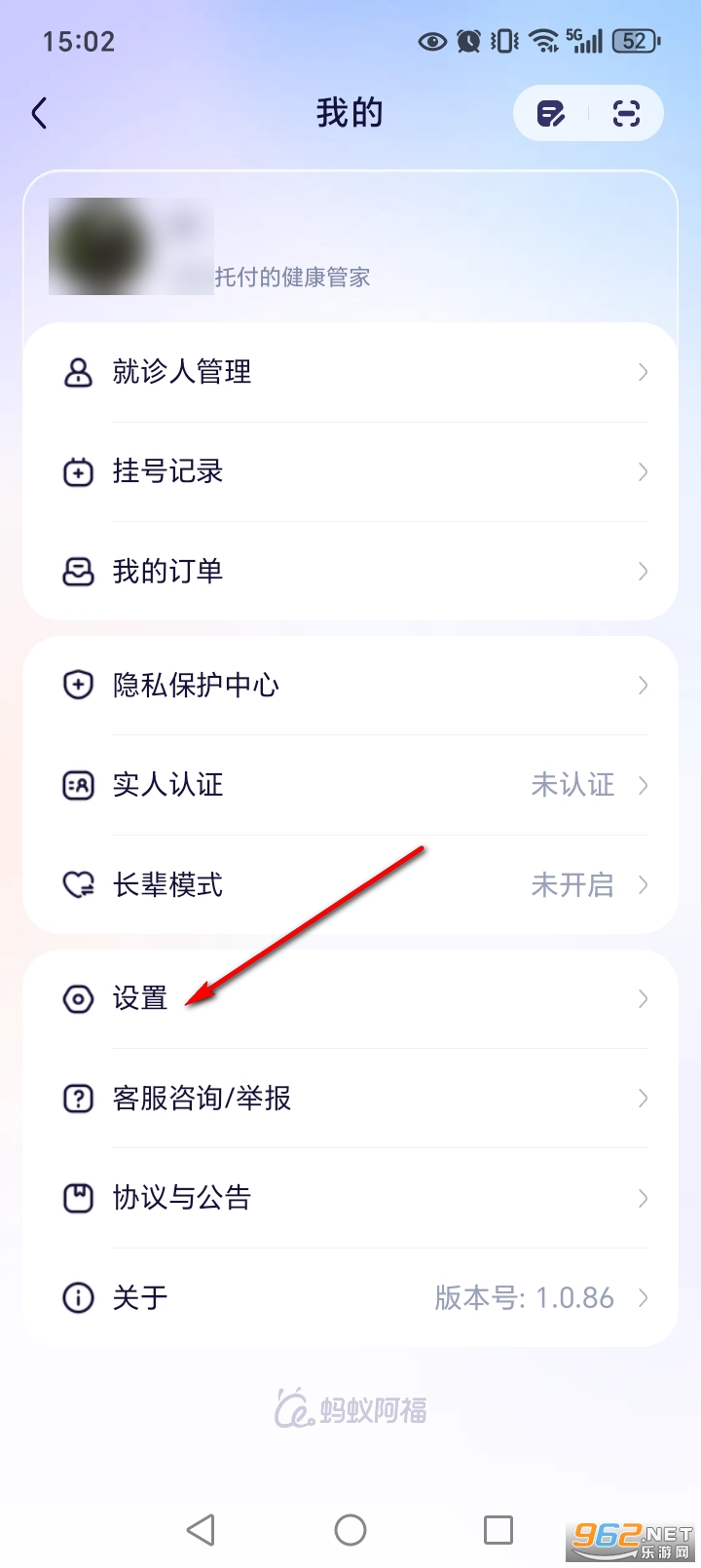Screen dimensions: 701x1568
Task: Open 客服咨询/举报 customer service page
Action: point(200,1099)
